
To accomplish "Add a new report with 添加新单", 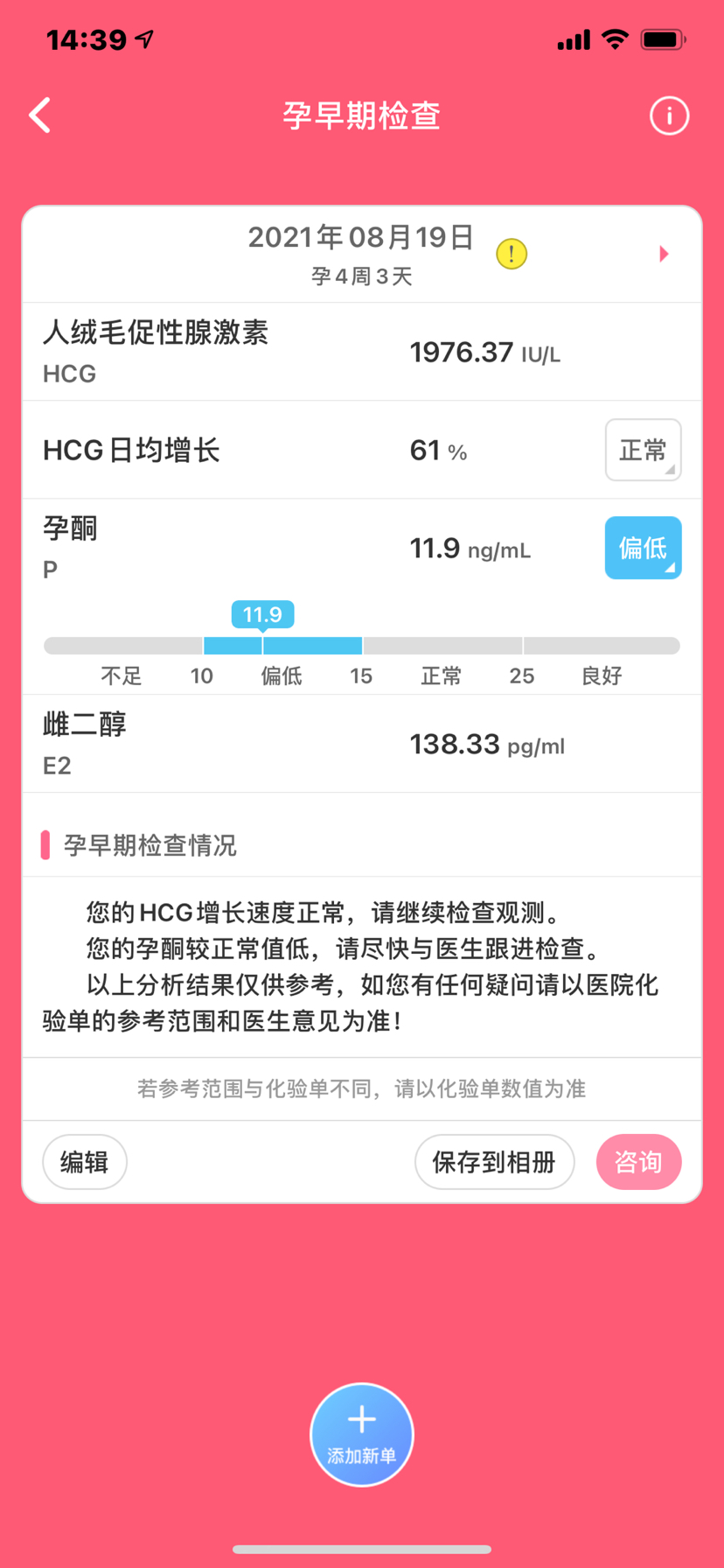I will point(362,1435).
